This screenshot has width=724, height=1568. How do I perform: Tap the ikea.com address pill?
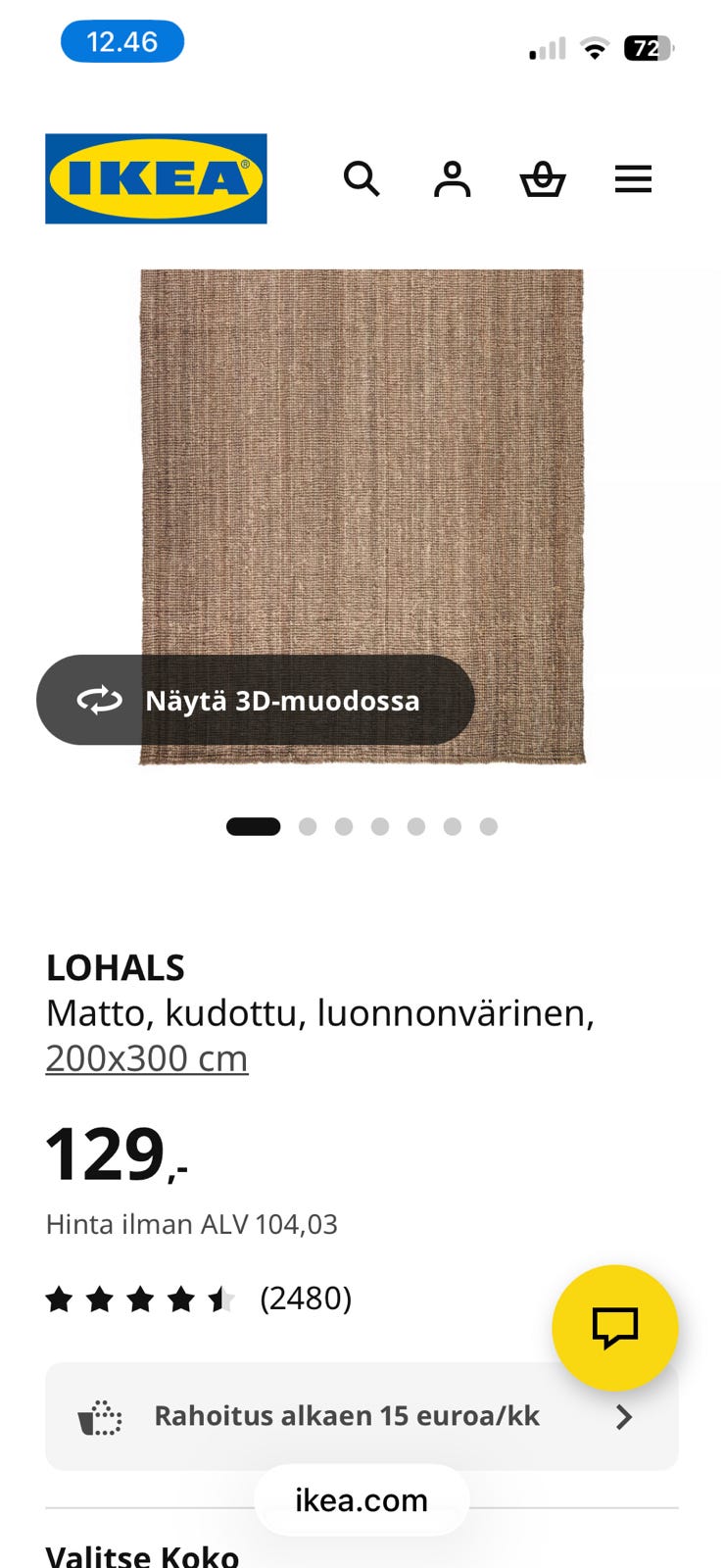(362, 1500)
